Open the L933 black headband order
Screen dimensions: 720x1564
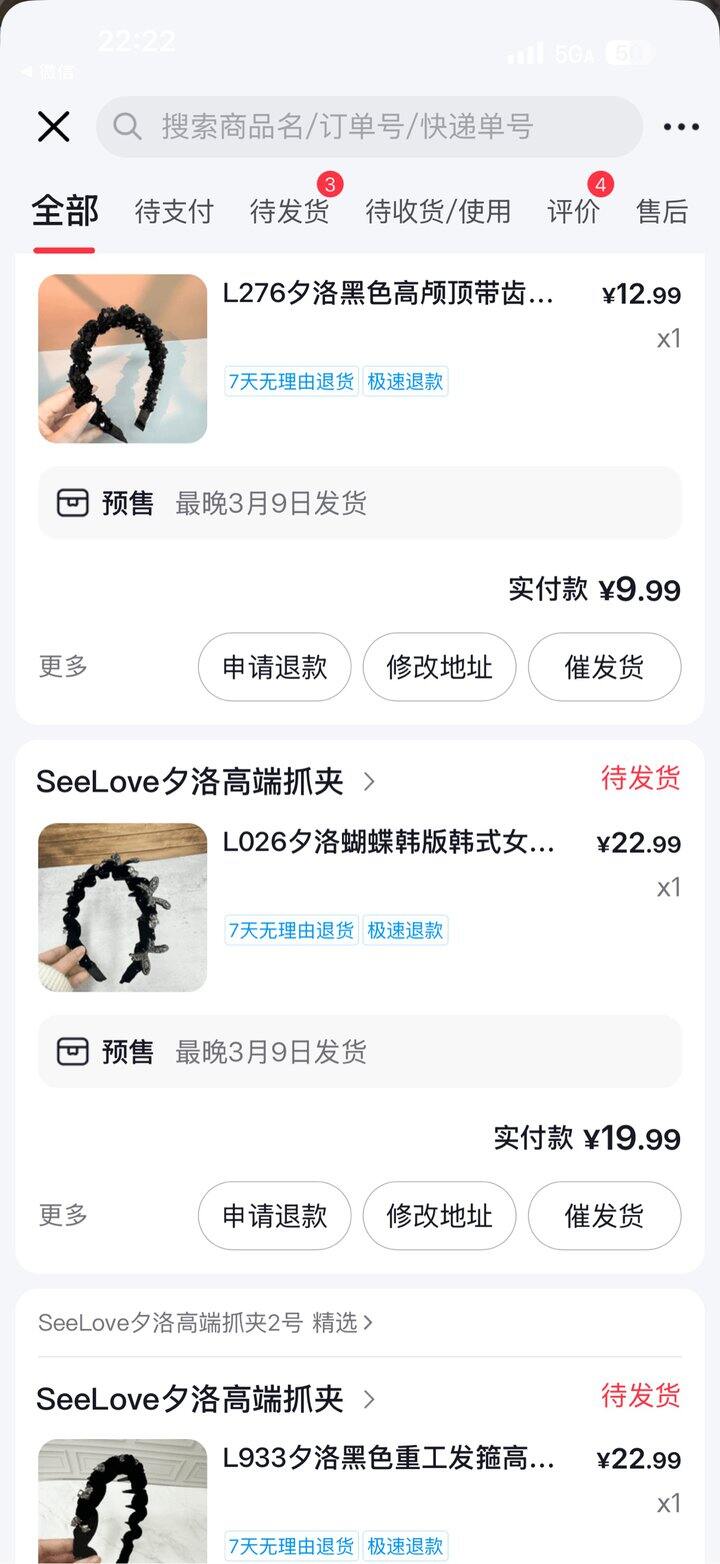click(x=387, y=1459)
